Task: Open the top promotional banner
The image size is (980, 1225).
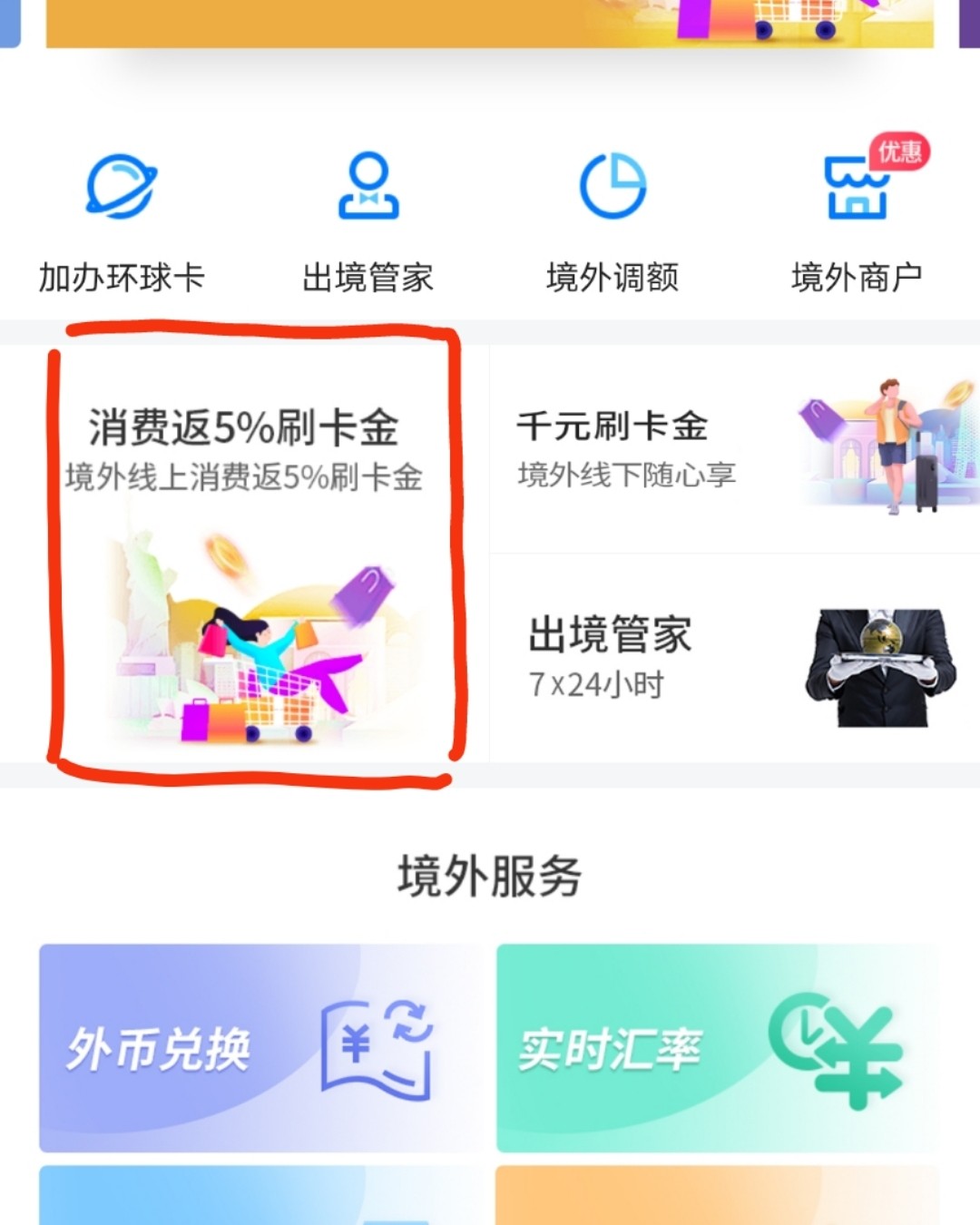Action: [490, 18]
